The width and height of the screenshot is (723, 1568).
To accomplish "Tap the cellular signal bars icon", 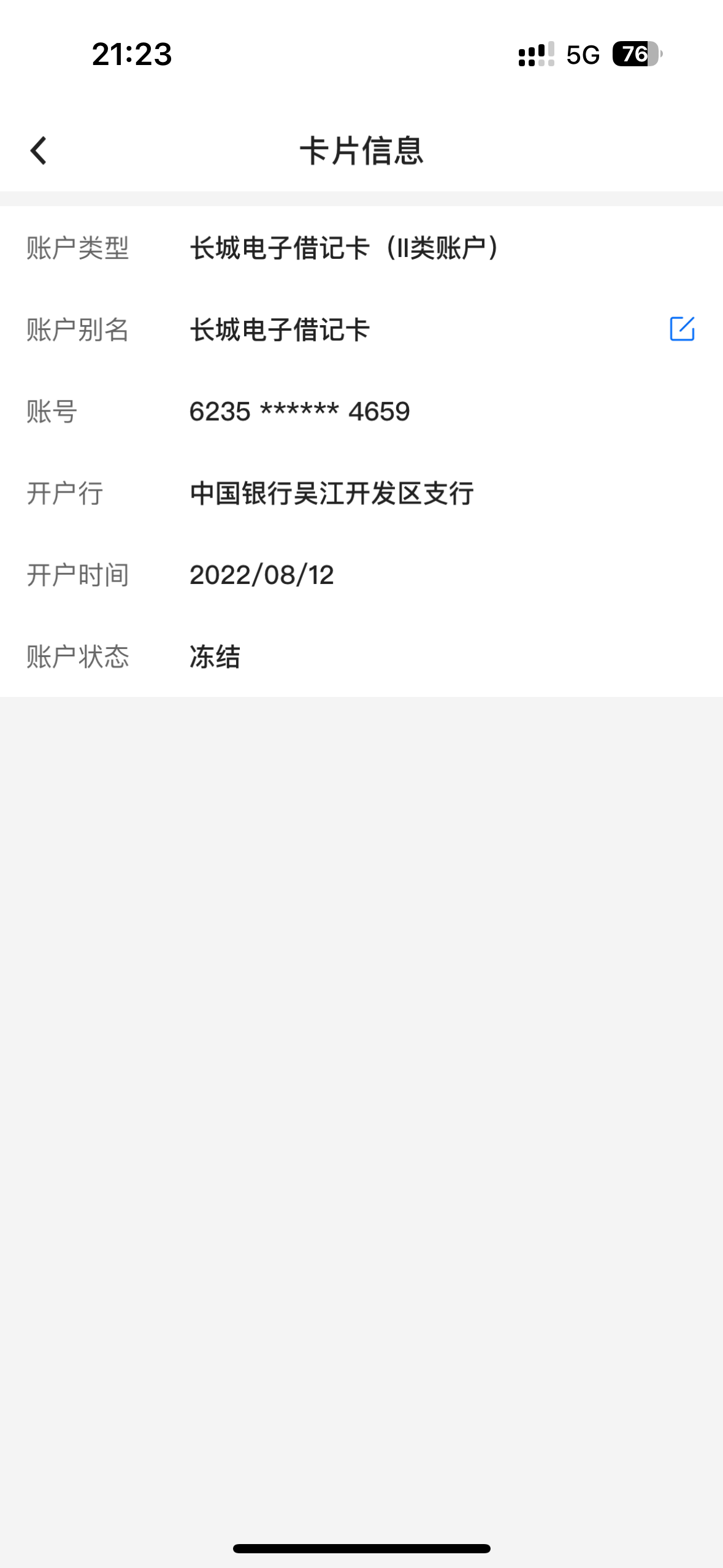I will coord(536,56).
